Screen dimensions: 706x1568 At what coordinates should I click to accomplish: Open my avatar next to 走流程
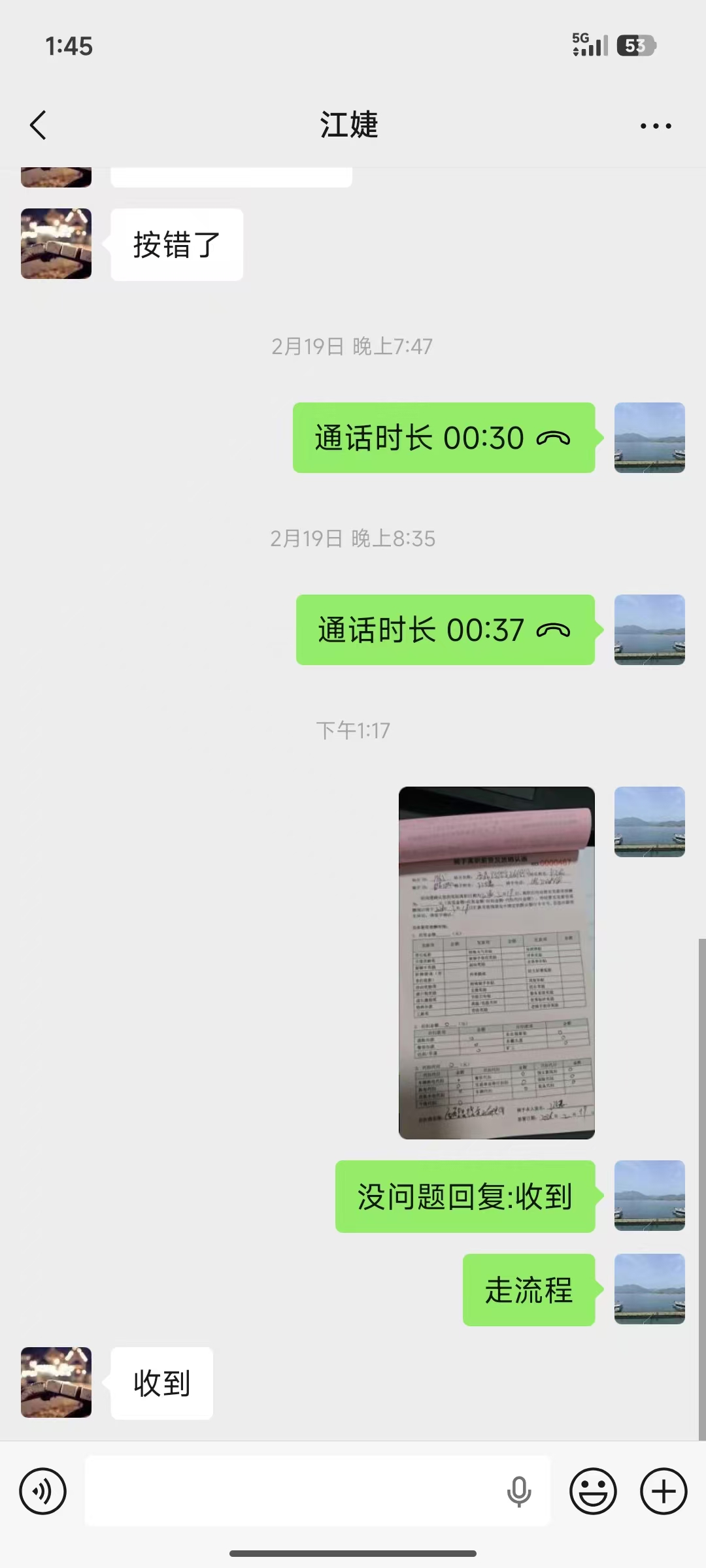point(649,1289)
